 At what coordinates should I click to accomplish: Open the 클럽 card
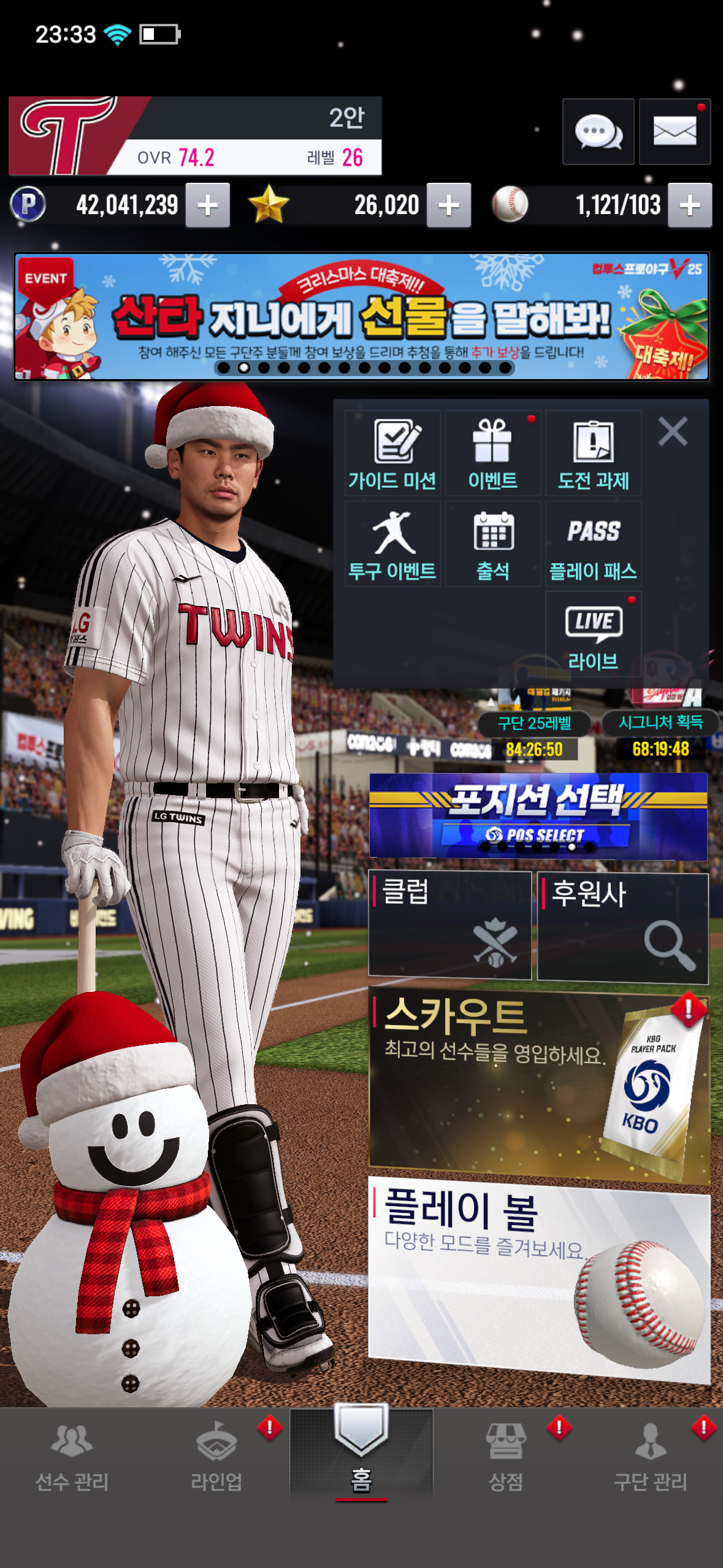(x=449, y=924)
